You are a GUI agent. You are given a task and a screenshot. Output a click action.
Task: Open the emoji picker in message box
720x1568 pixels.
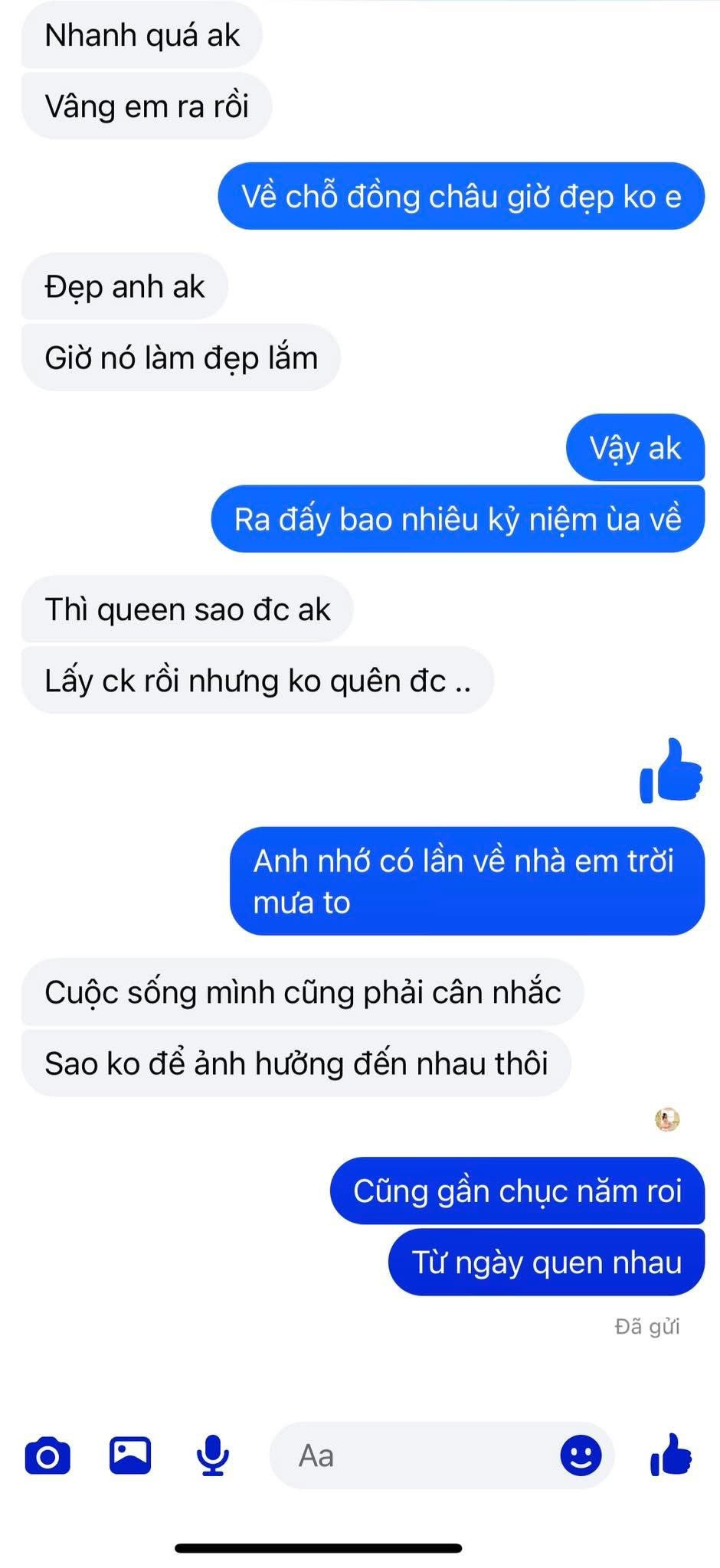coord(581,1455)
